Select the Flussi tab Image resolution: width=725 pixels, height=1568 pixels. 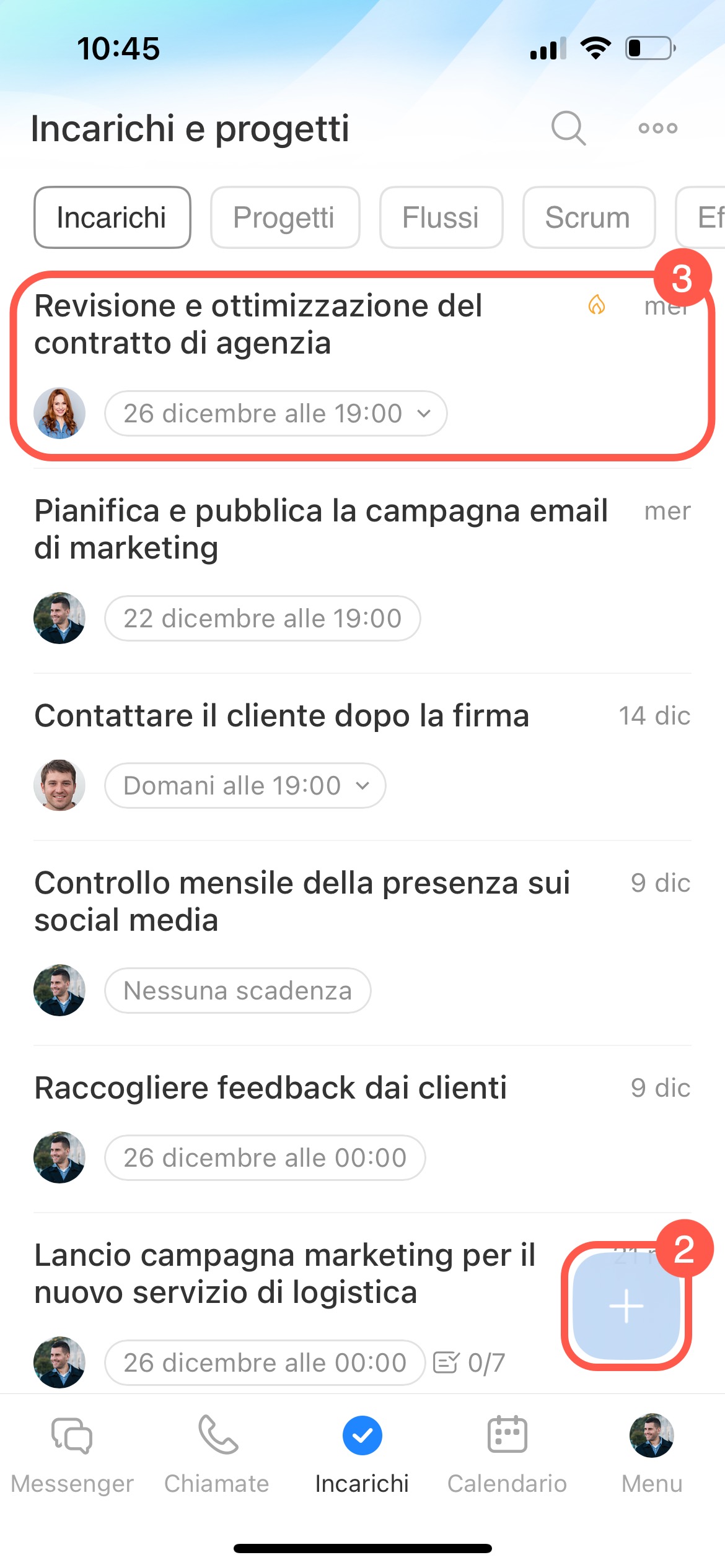441,217
